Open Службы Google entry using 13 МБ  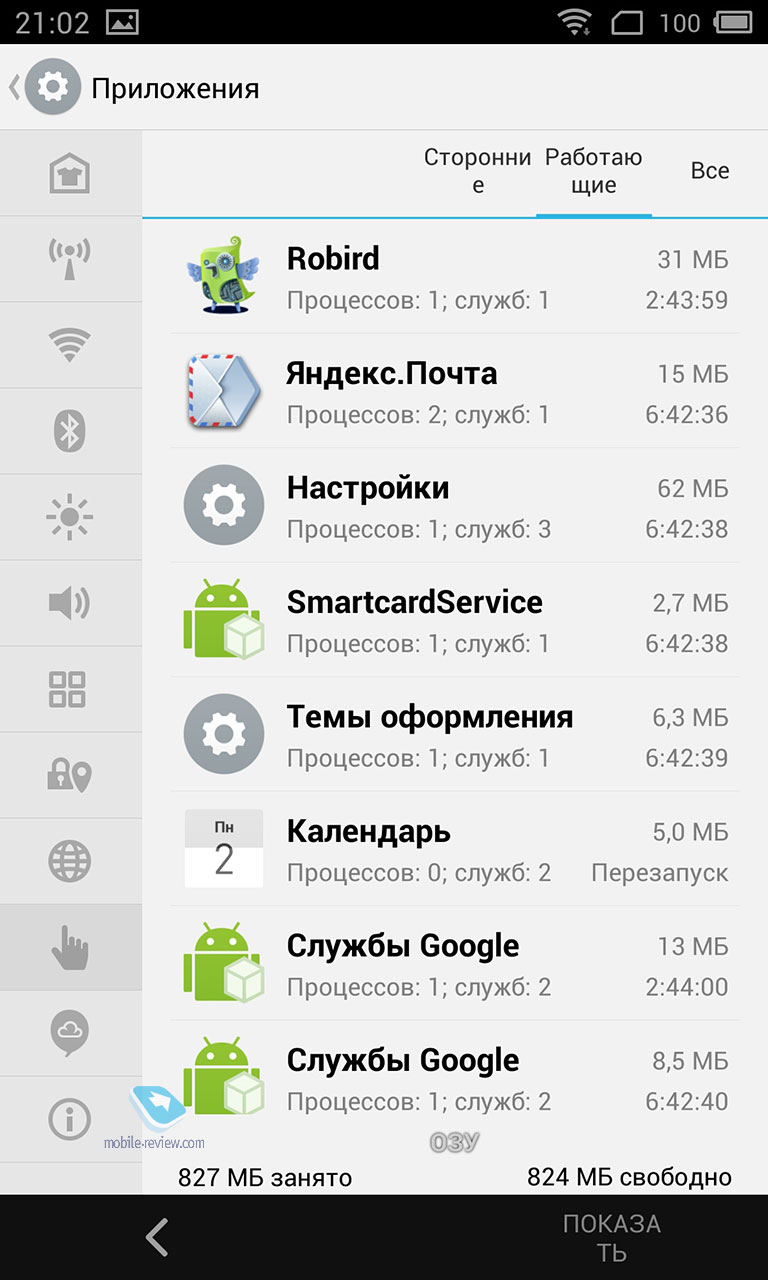(x=455, y=963)
